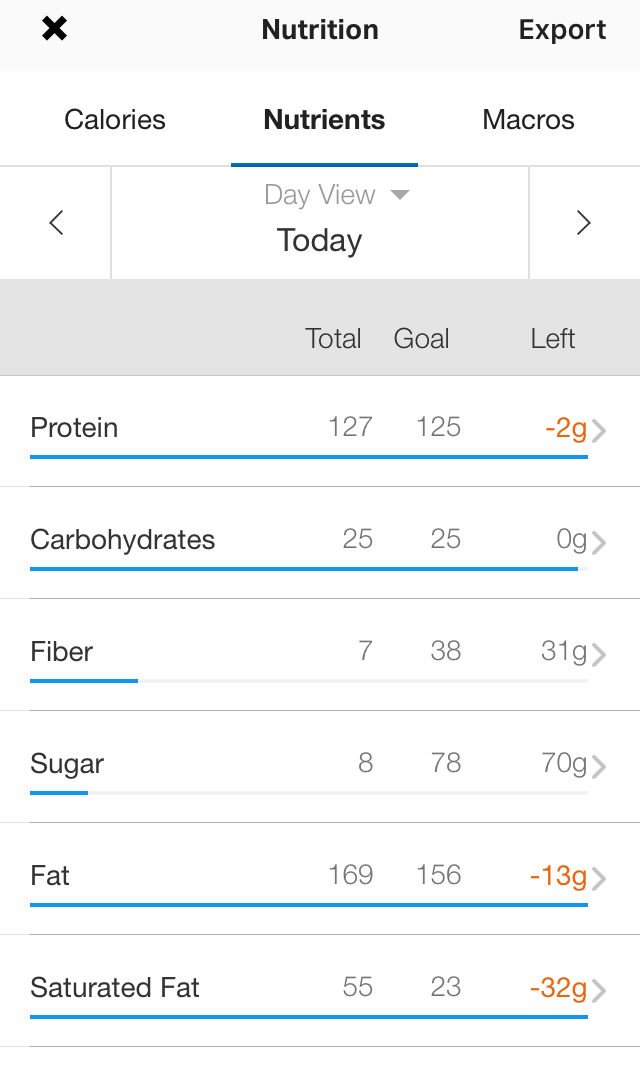The height and width of the screenshot is (1079, 640).
Task: View Sugar breakdown
Action: [x=320, y=767]
